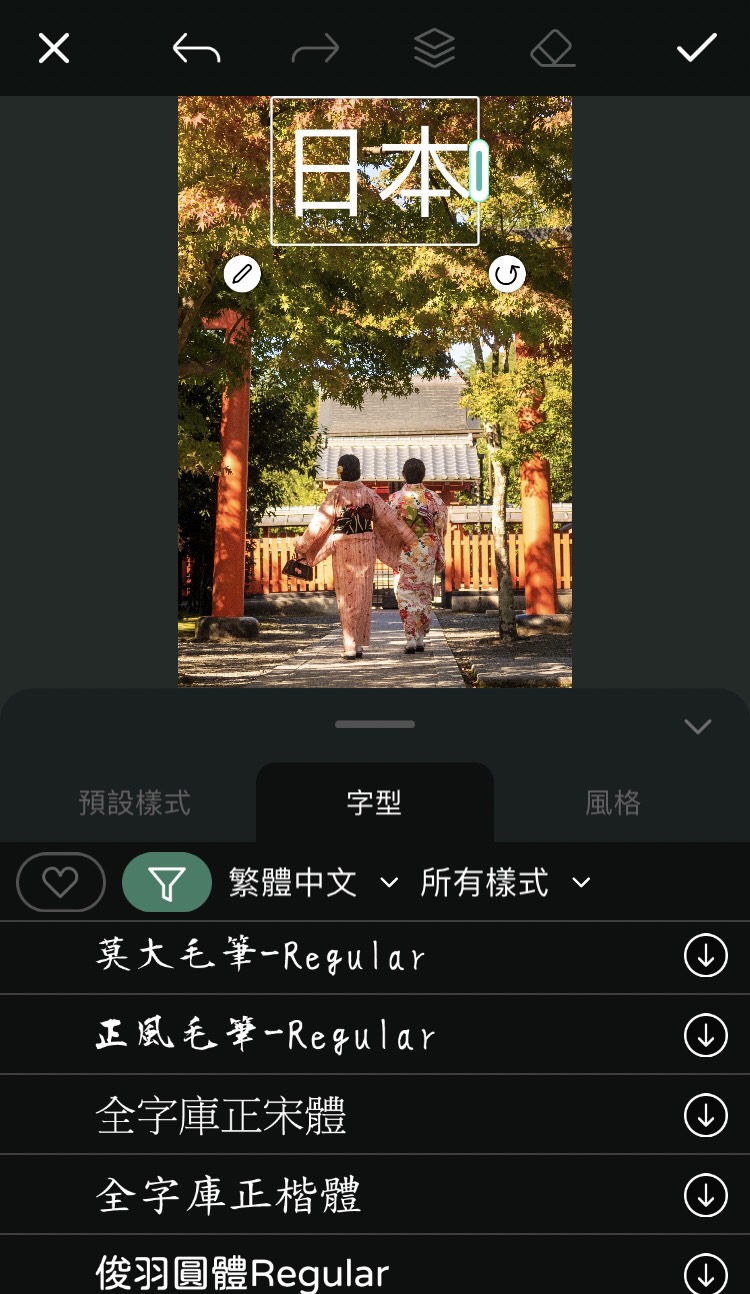The image size is (750, 1294).
Task: Tap the redo arrow icon
Action: (x=315, y=48)
